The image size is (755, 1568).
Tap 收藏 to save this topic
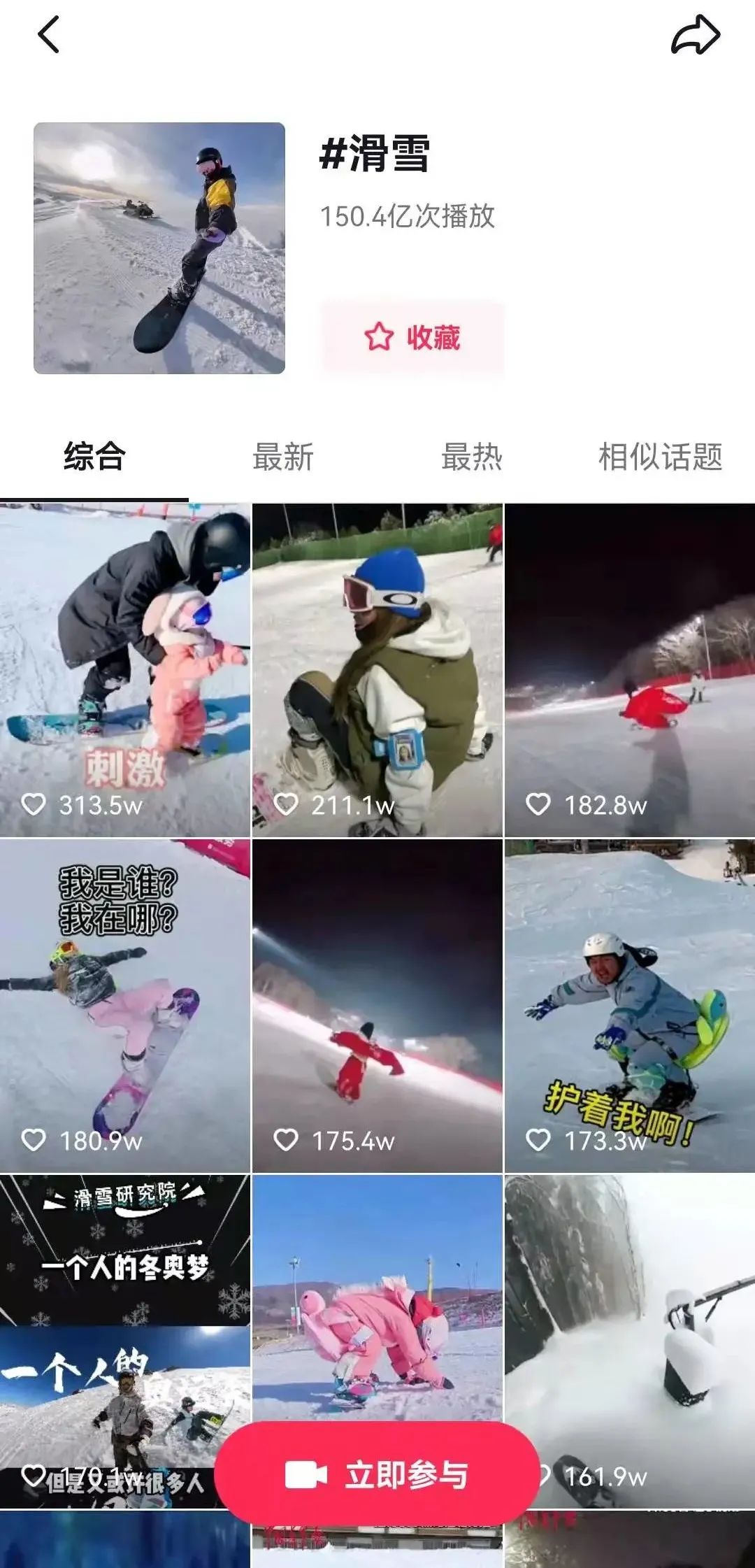coord(412,338)
